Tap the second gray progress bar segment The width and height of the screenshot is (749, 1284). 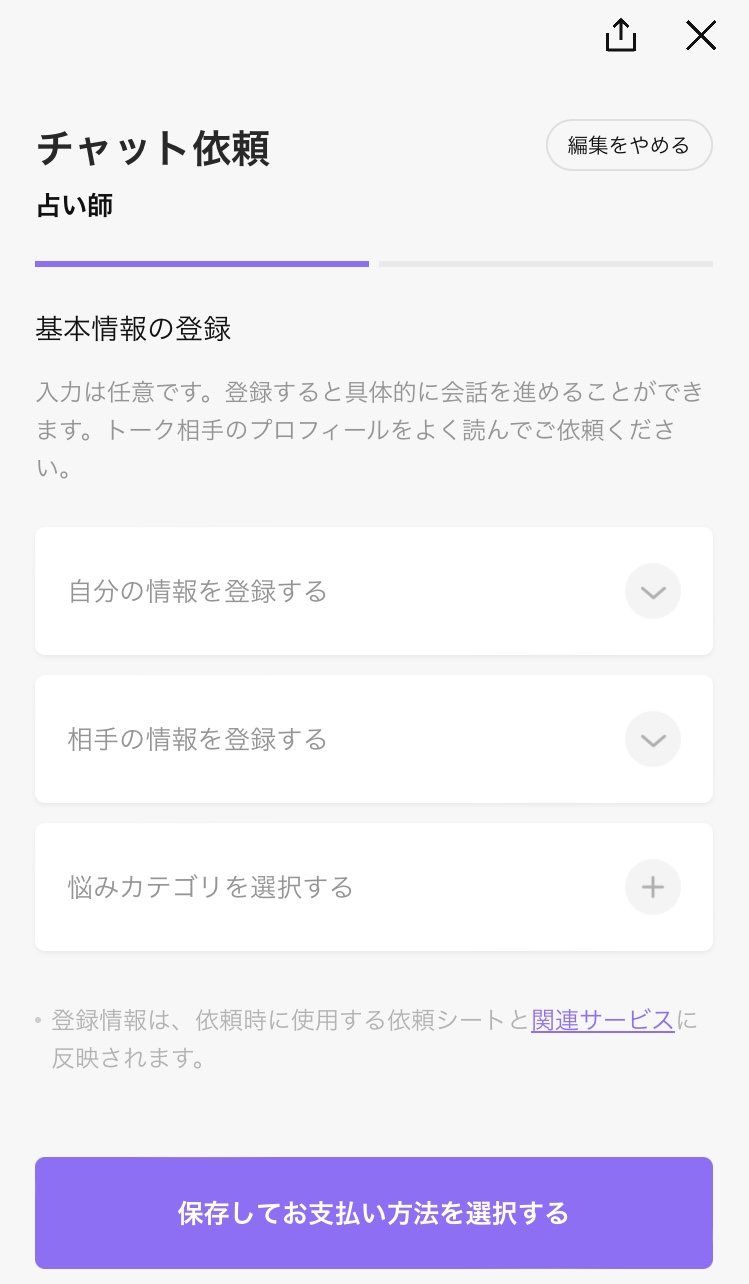(545, 264)
